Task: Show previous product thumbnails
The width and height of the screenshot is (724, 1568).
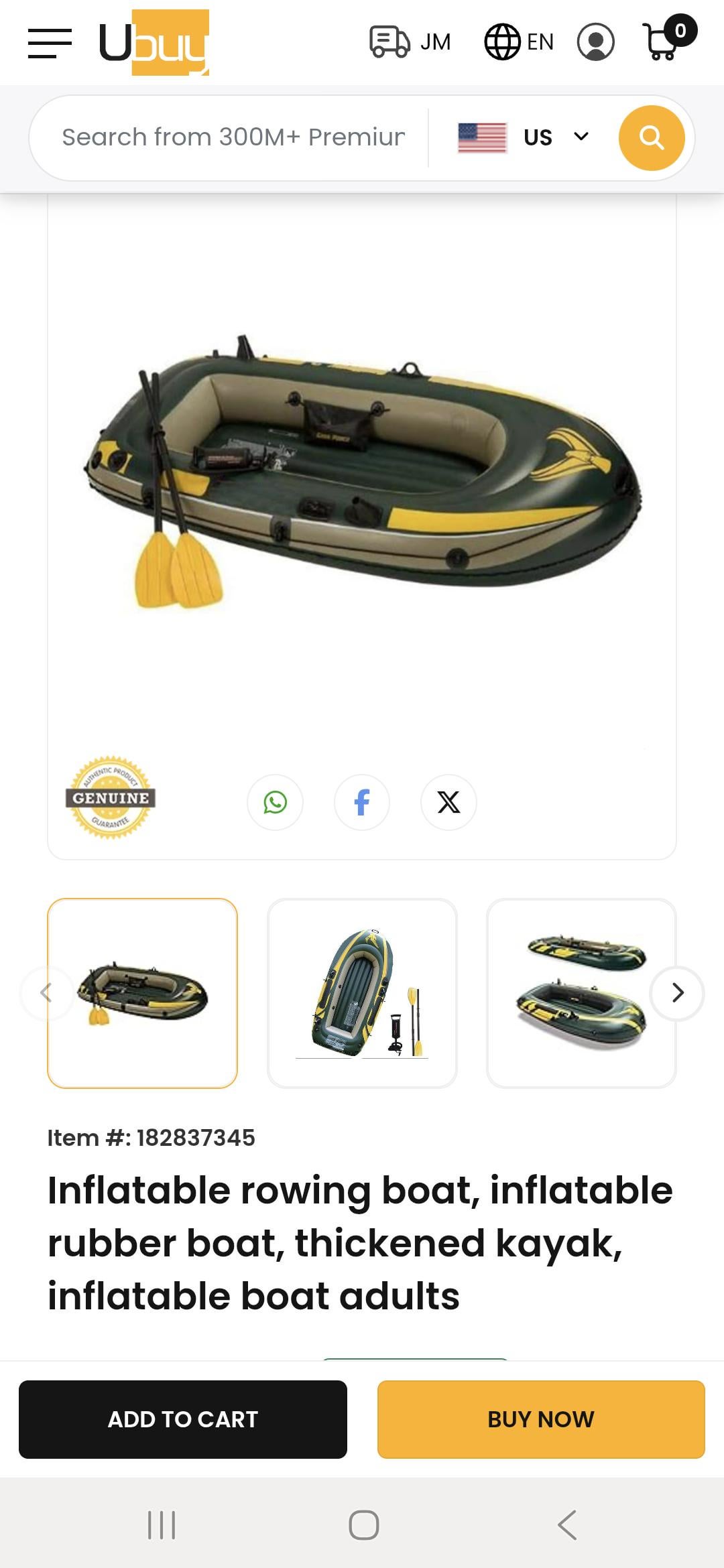Action: (46, 993)
